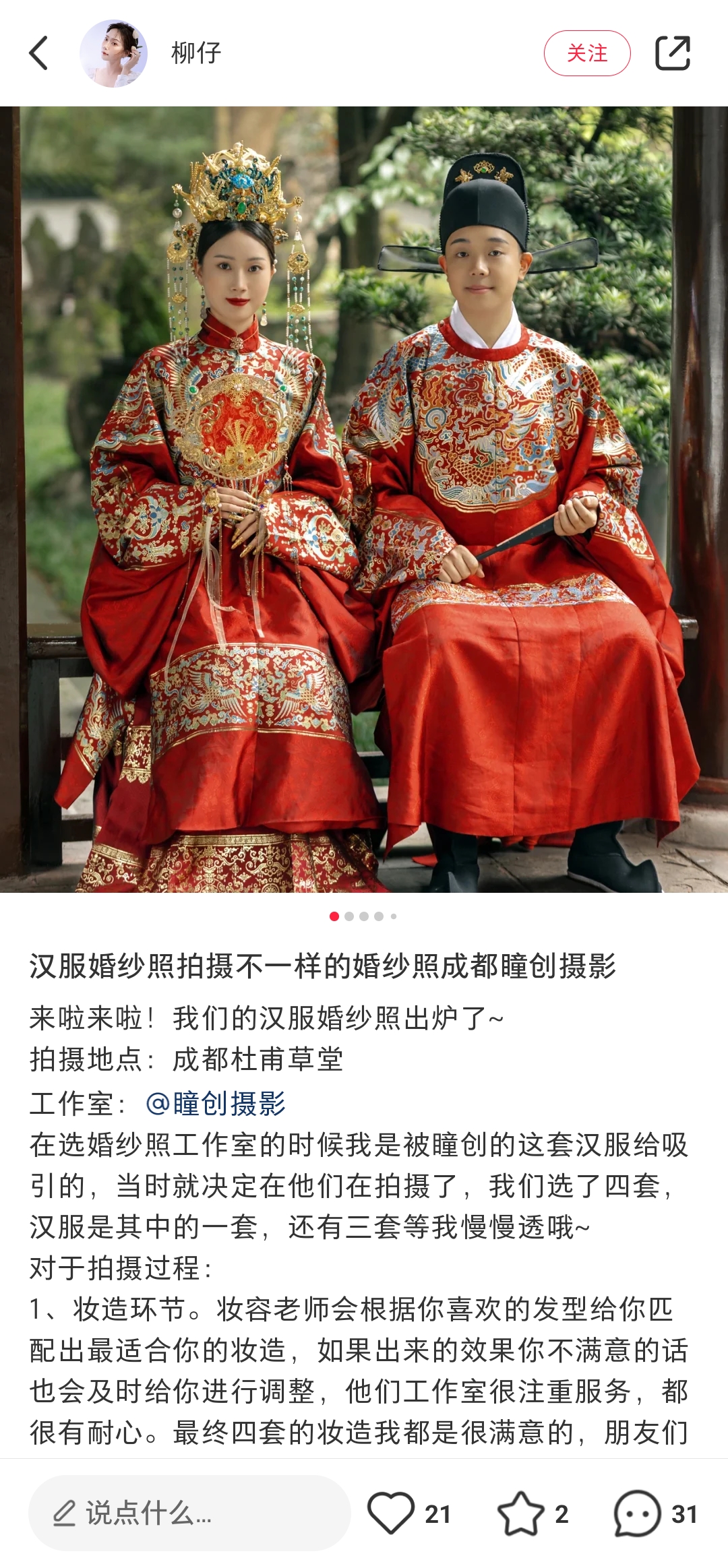Viewport: 728px width, 1568px height.
Task: Open the comments bubble
Action: [x=637, y=1513]
